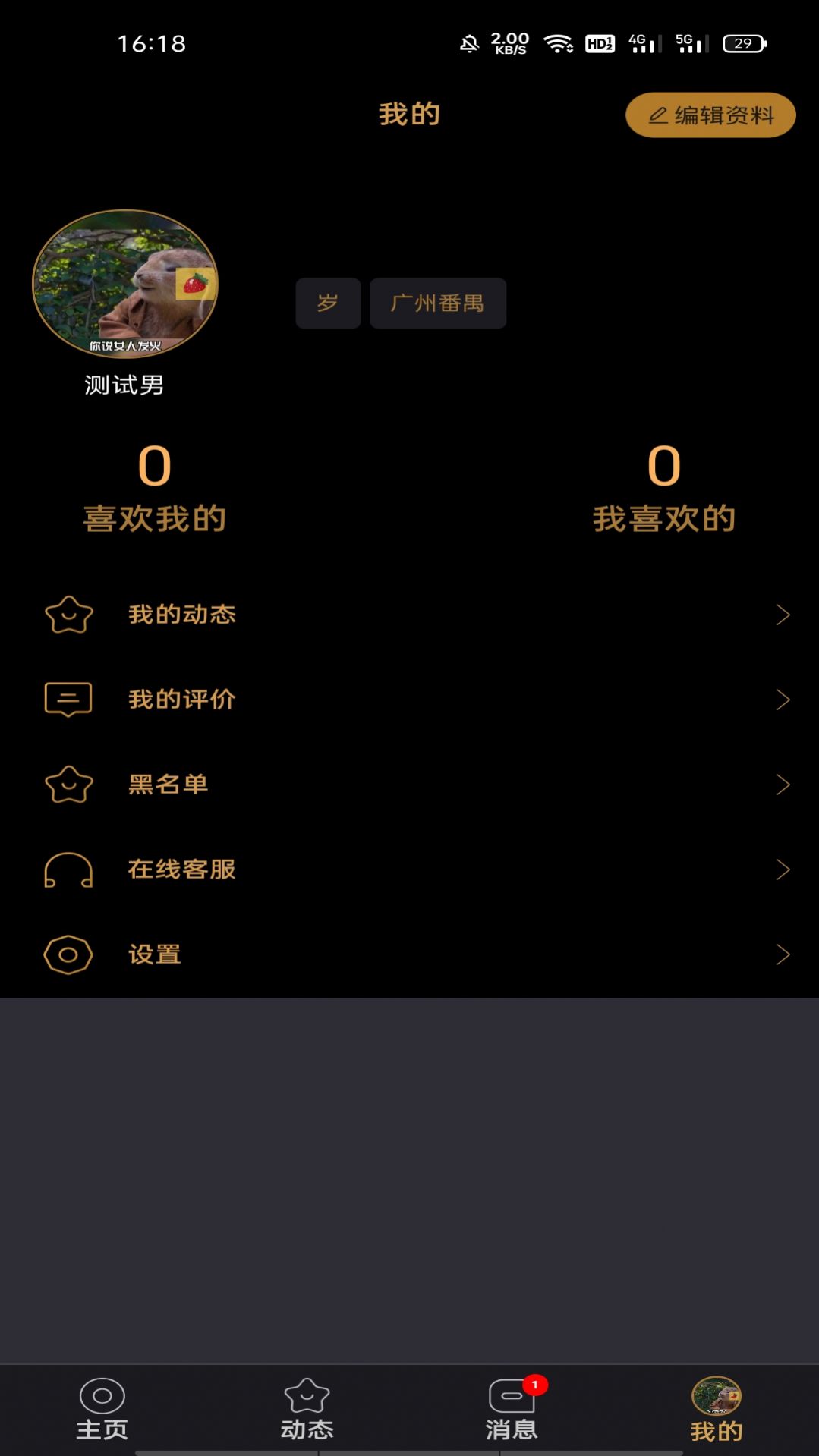Select the 广州番禺 location tag
Viewport: 819px width, 1456px height.
pos(437,303)
